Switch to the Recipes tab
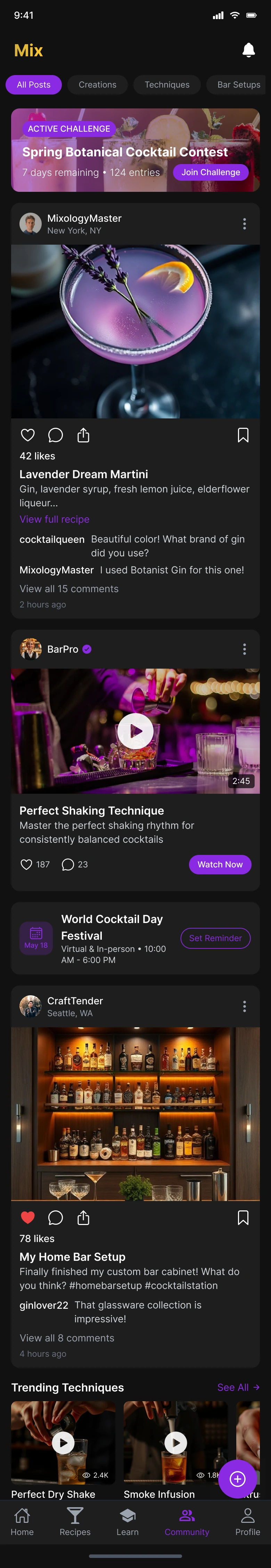Image resolution: width=271 pixels, height=1568 pixels. point(75,1522)
